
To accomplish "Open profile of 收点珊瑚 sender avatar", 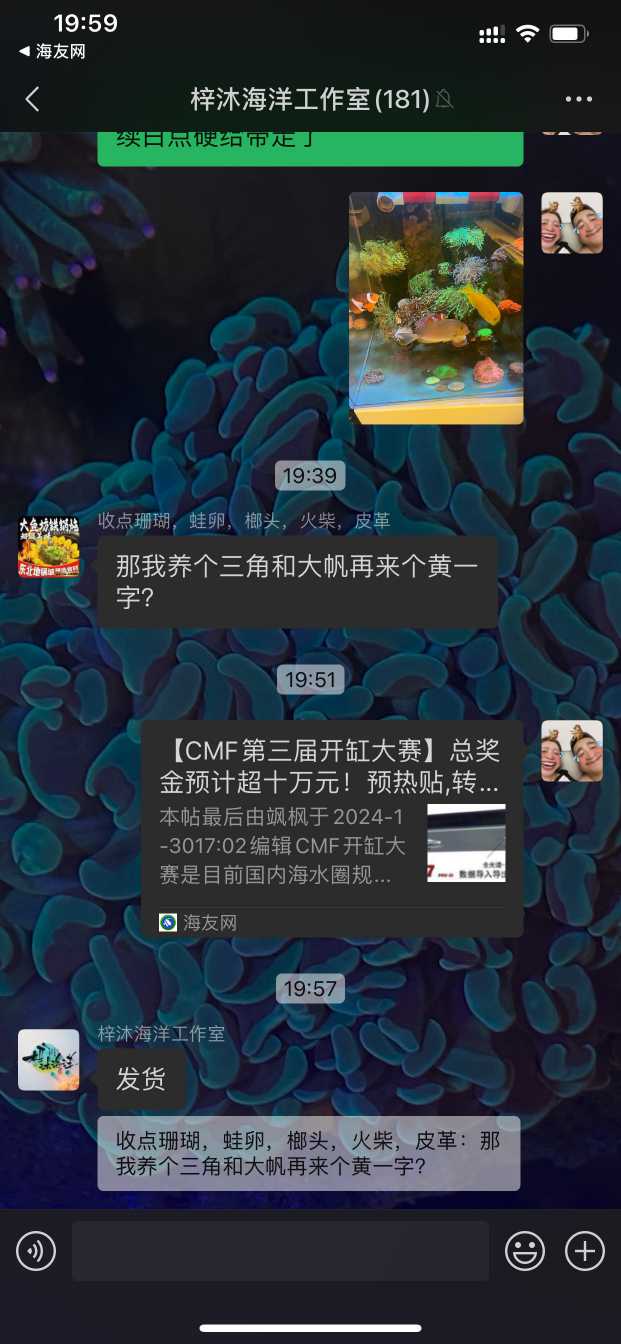I will point(48,547).
